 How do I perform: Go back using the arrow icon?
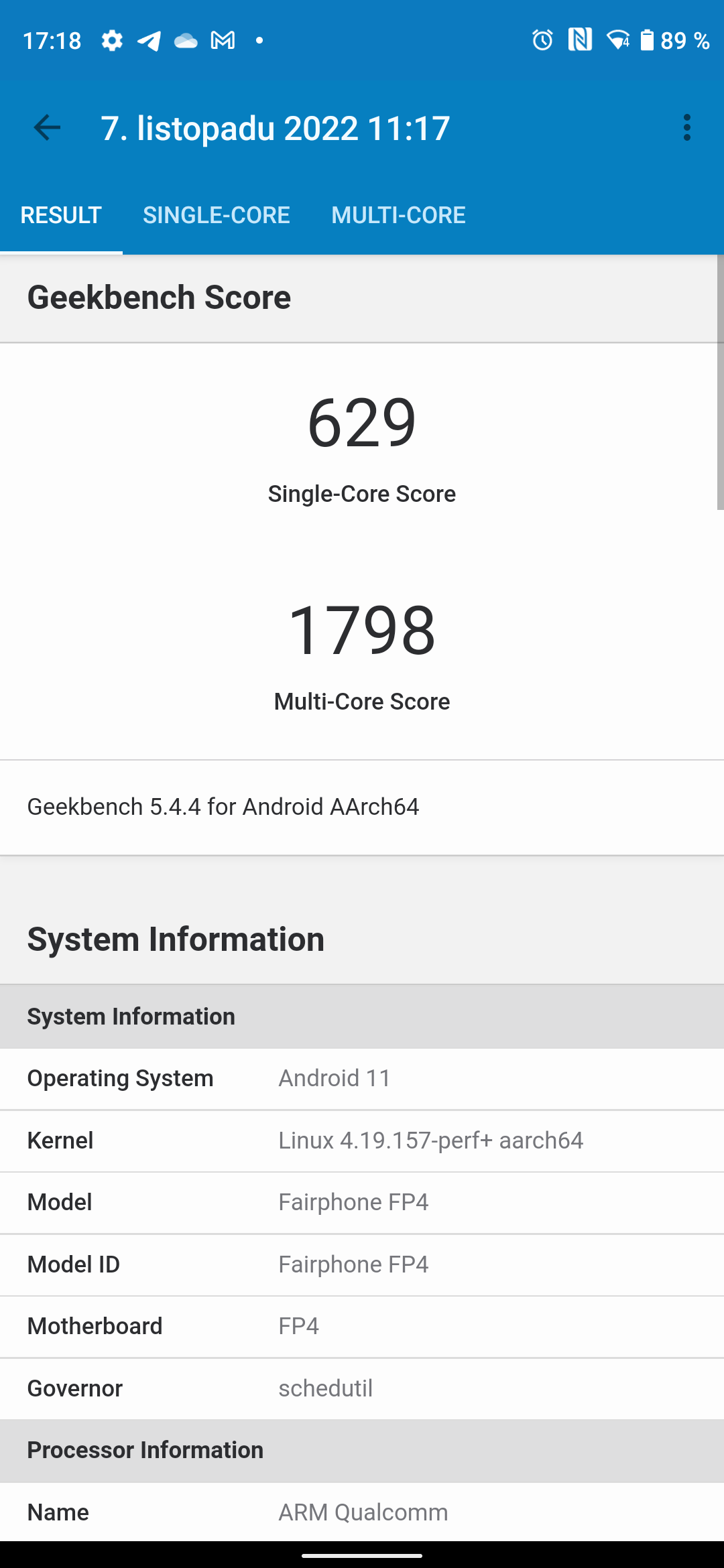point(47,127)
